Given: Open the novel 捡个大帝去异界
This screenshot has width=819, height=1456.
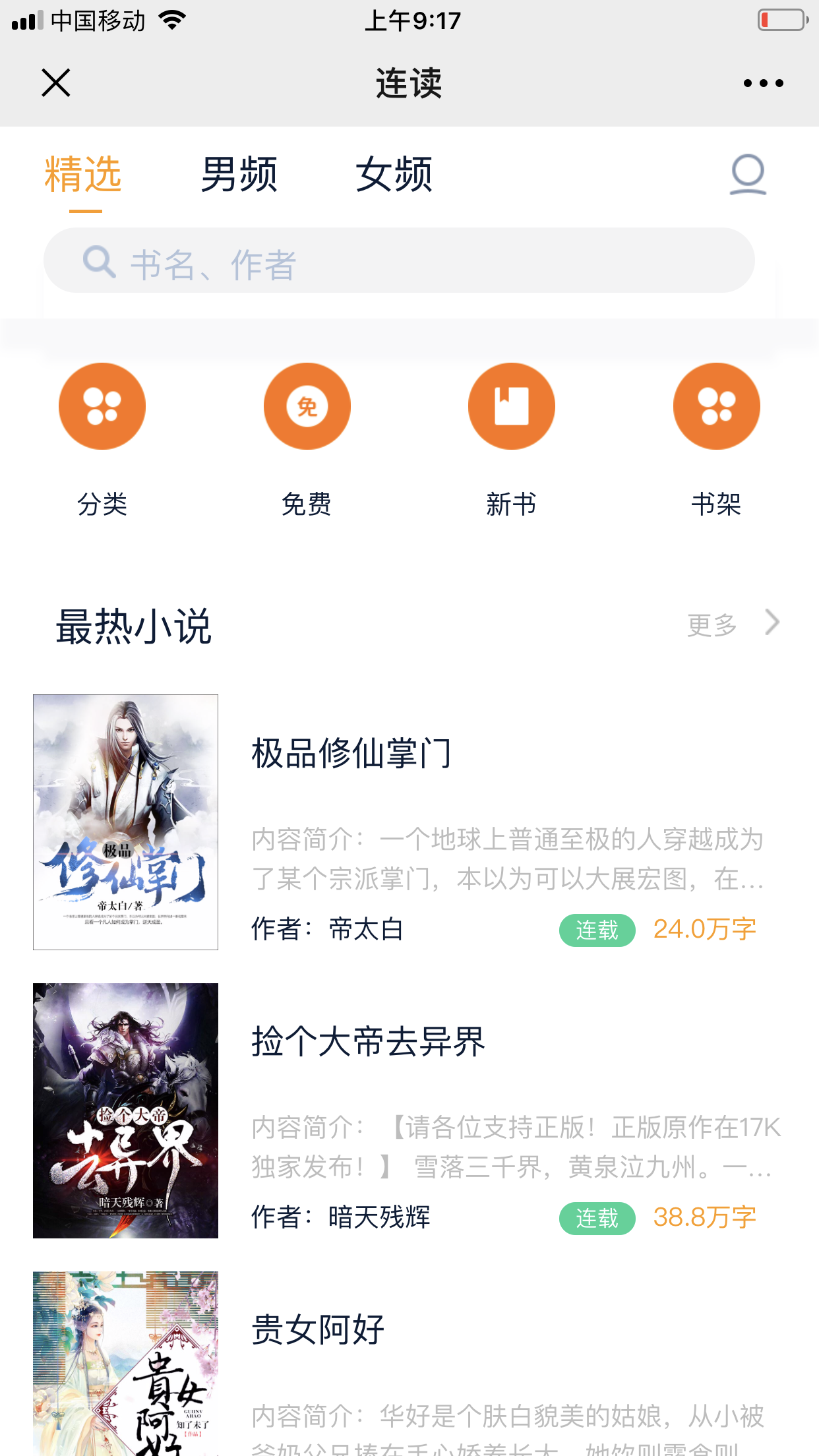Looking at the screenshot, I should pyautogui.click(x=368, y=1042).
